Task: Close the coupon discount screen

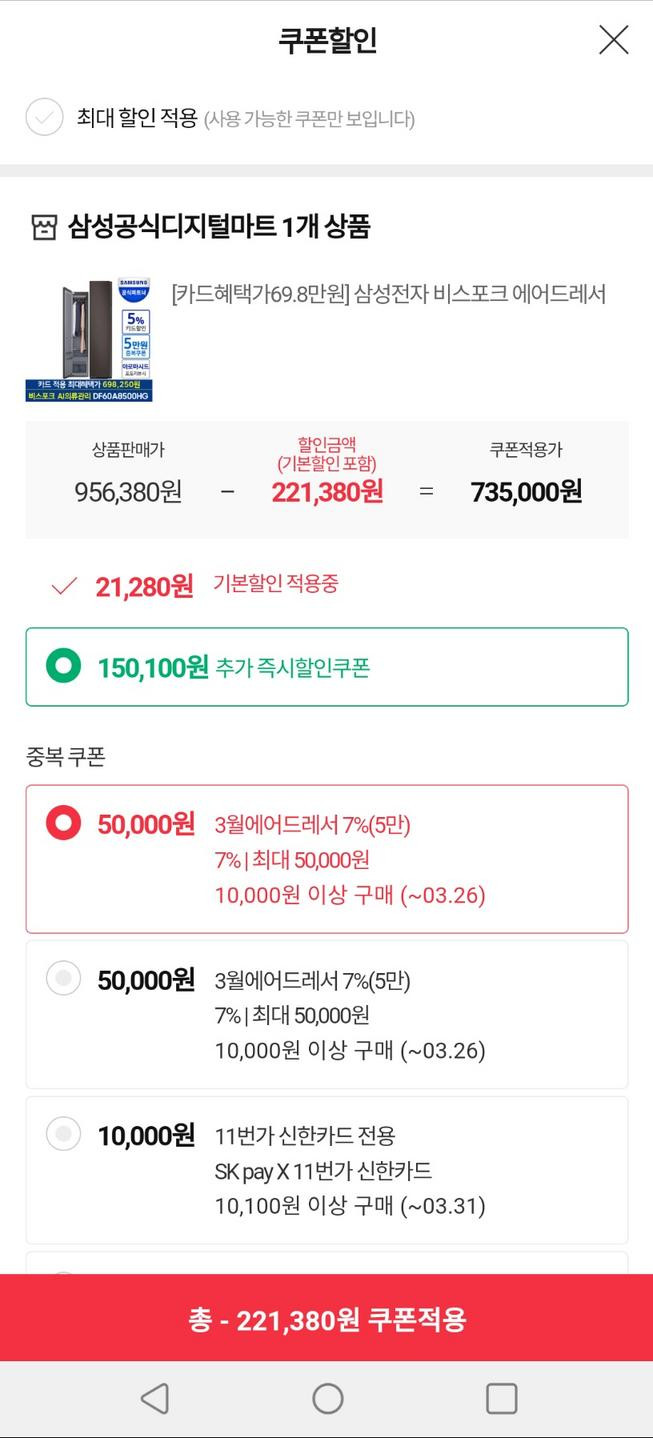Action: pyautogui.click(x=613, y=40)
